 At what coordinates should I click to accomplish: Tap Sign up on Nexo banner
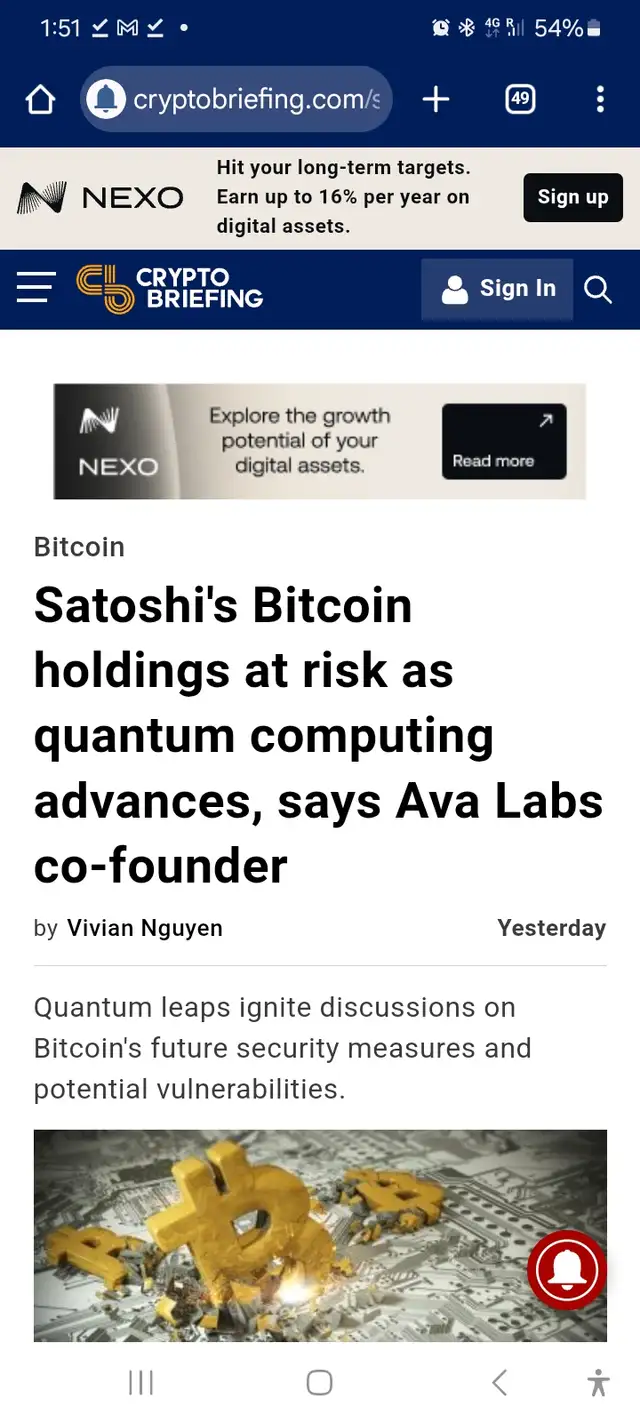click(572, 197)
